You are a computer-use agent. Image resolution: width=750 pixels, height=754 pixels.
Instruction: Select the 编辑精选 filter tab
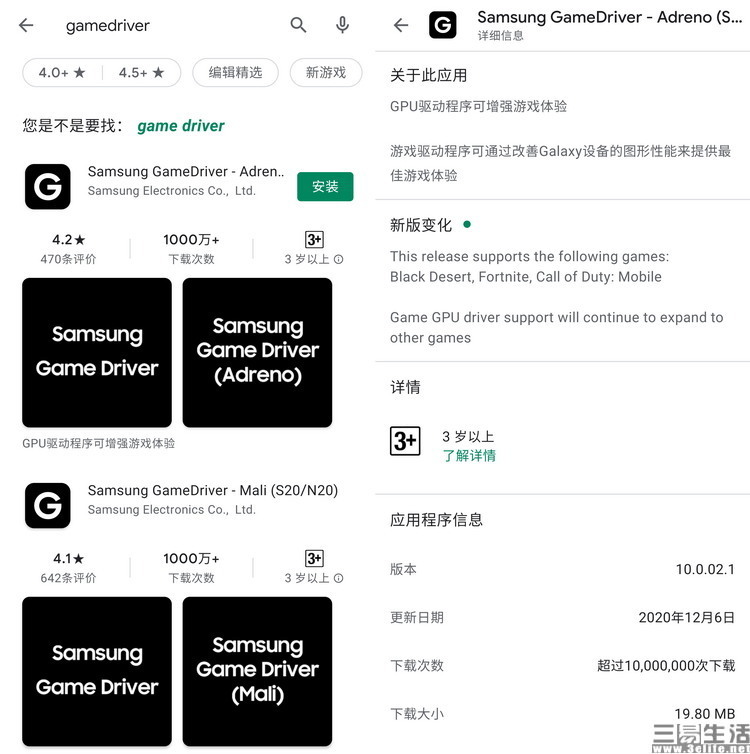coord(235,72)
